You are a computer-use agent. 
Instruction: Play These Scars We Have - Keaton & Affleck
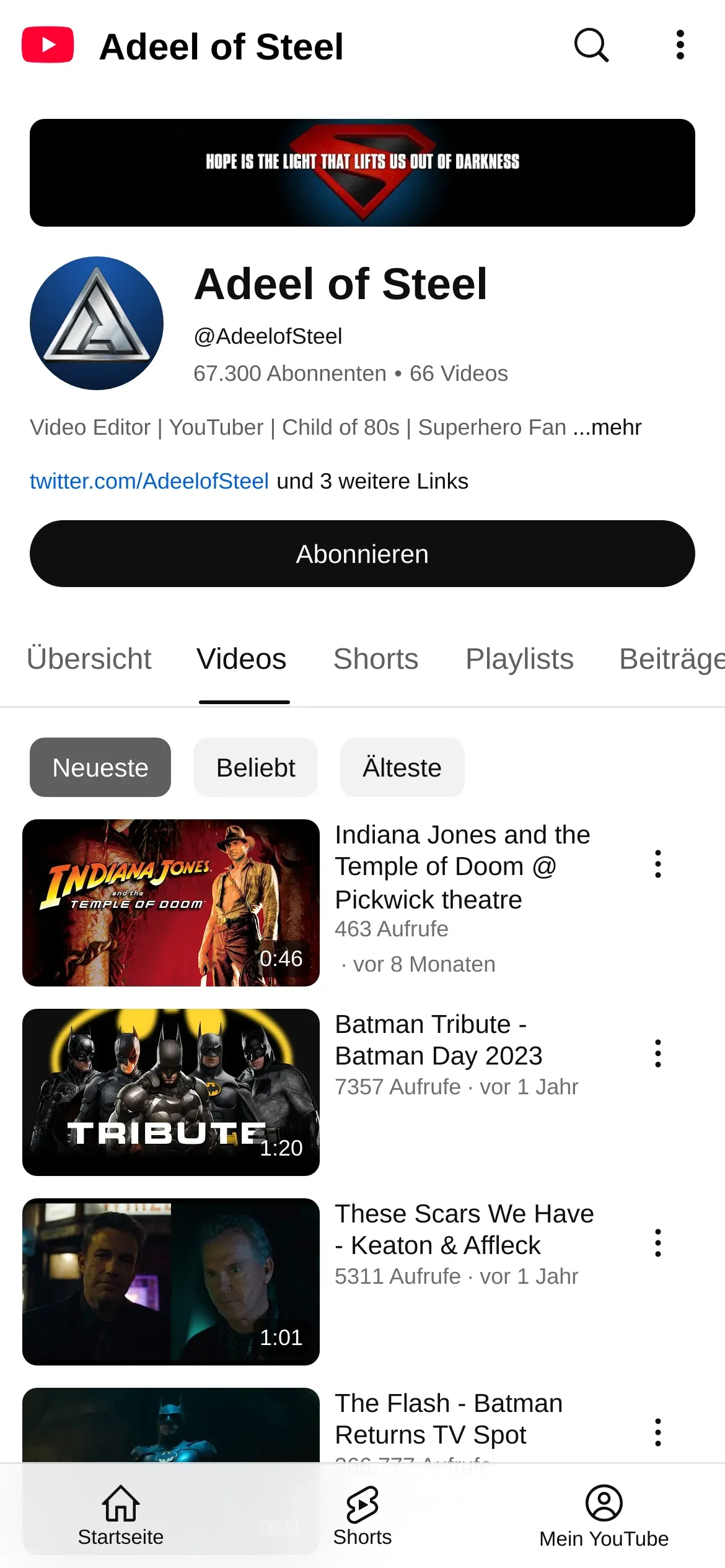(171, 1282)
